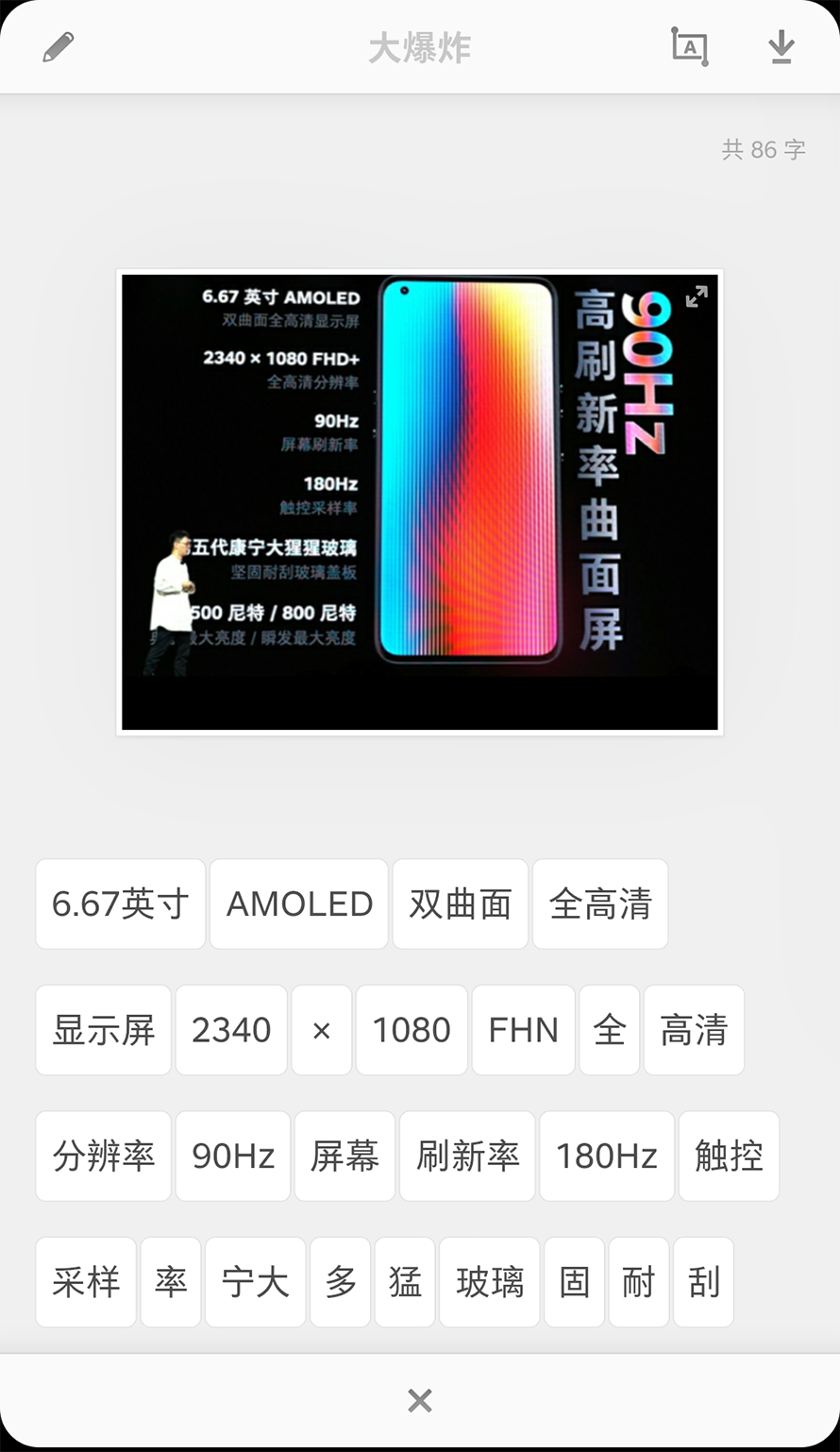Tap the 1080 number chip

(x=412, y=1030)
